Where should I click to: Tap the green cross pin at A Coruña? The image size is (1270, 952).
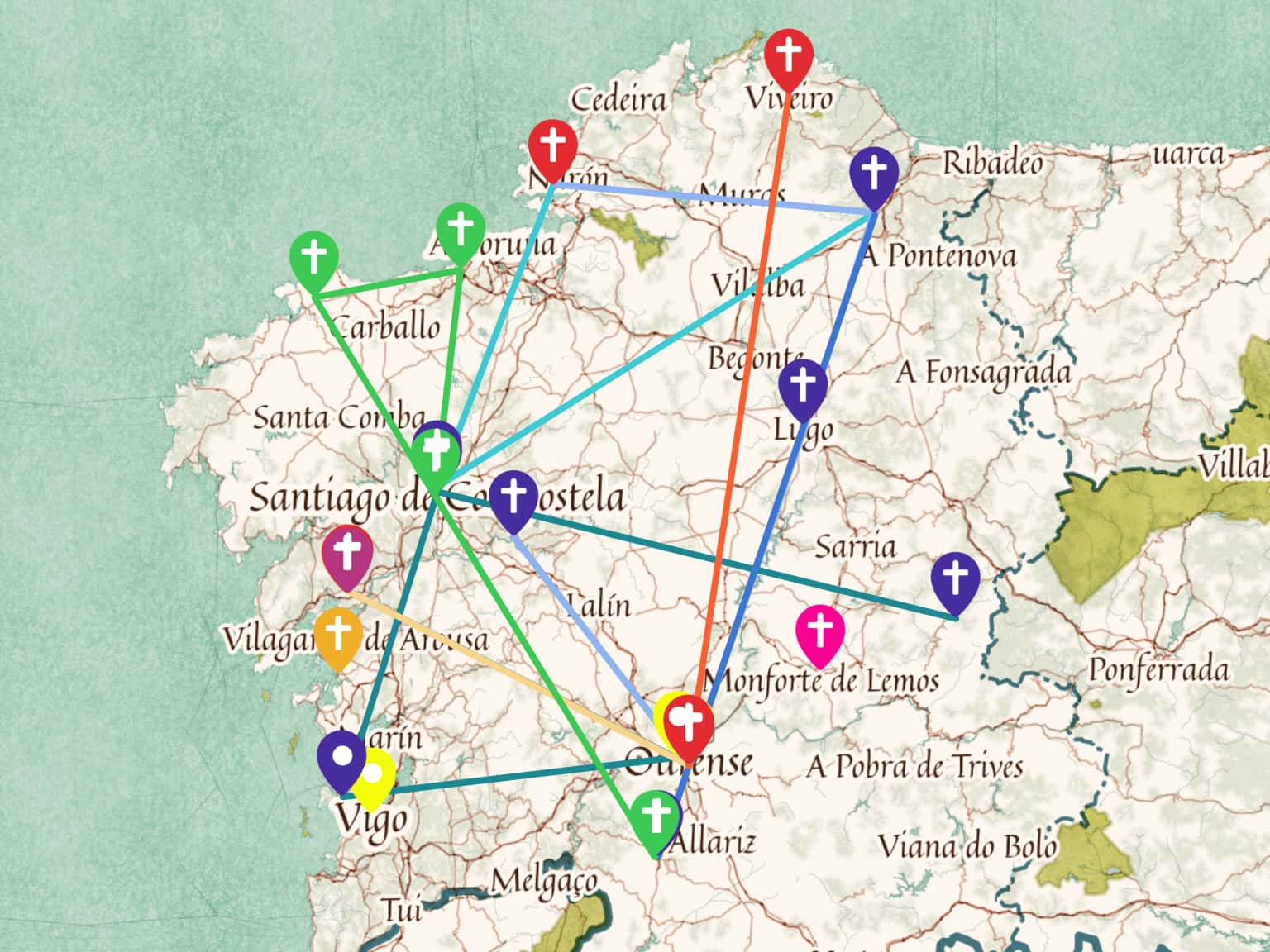pos(460,229)
